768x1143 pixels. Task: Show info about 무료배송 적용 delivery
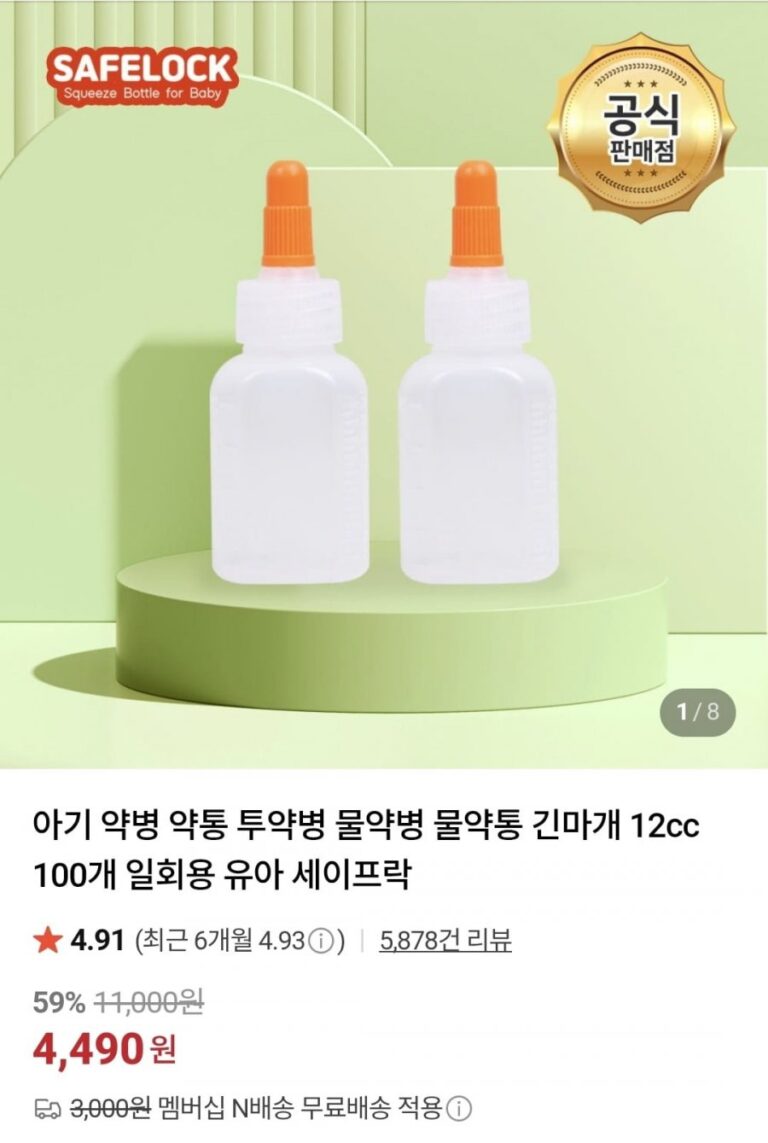459,1108
